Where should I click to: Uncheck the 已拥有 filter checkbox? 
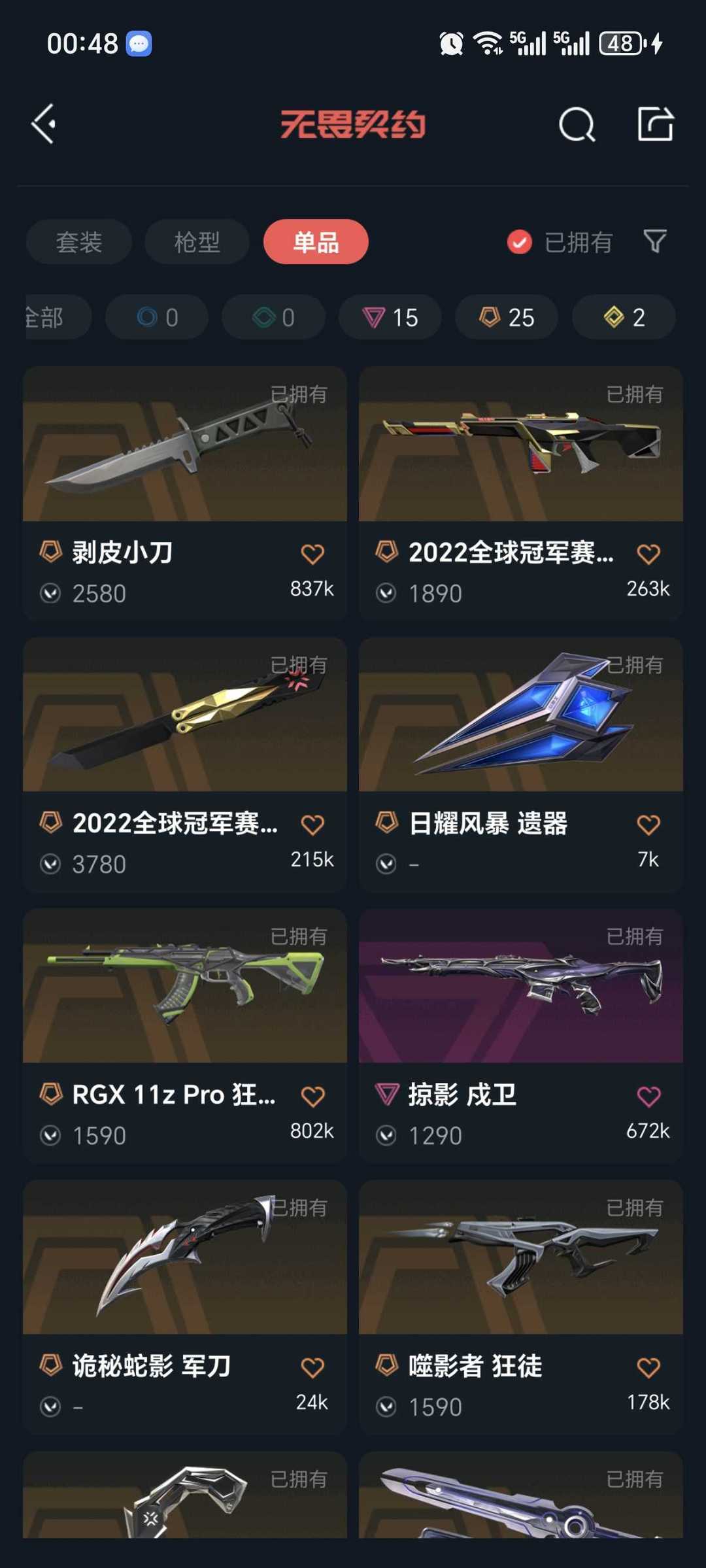520,242
